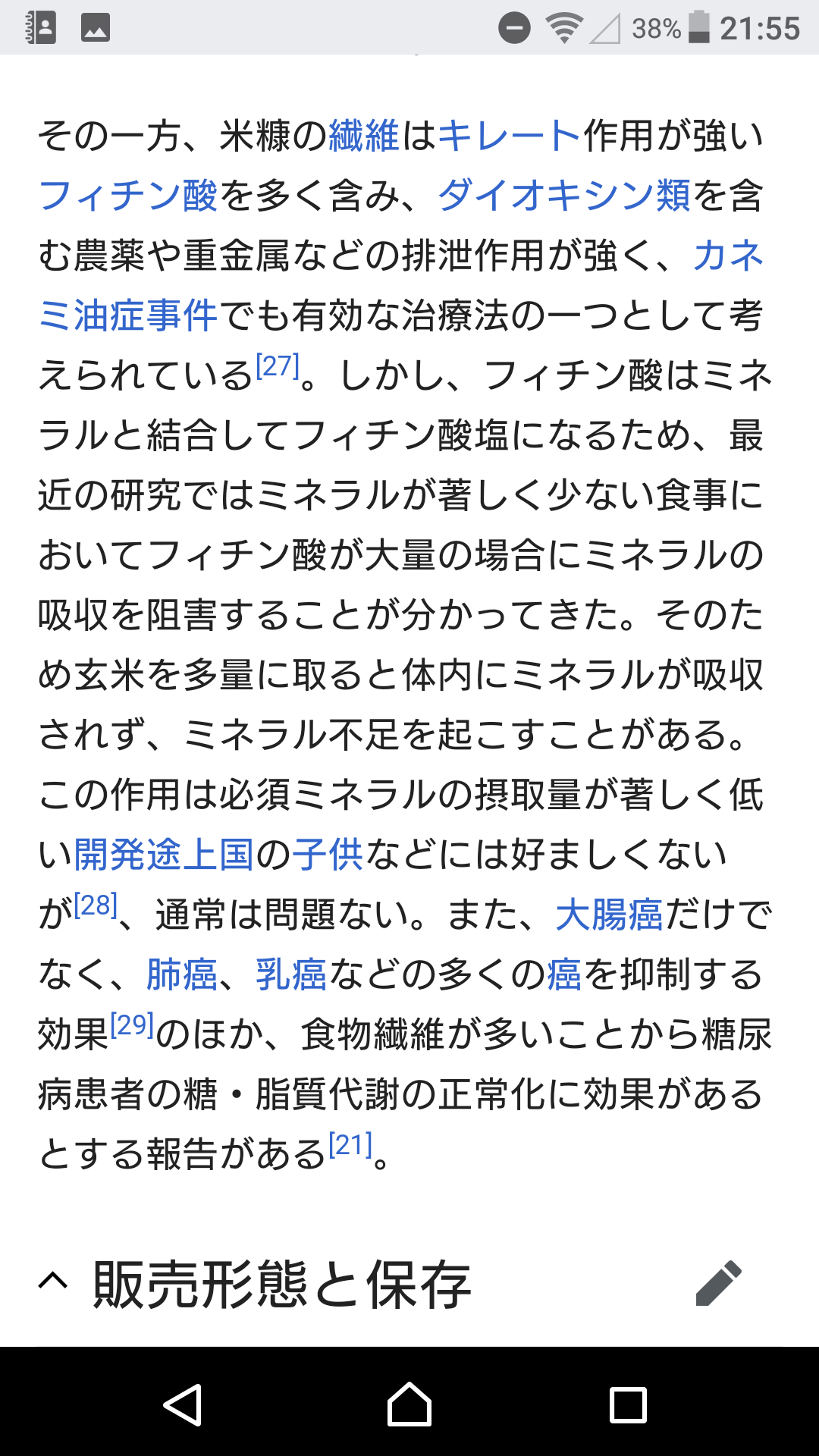Image resolution: width=819 pixels, height=1456 pixels.
Task: Open the 開発途上国 link
Action: (x=164, y=855)
